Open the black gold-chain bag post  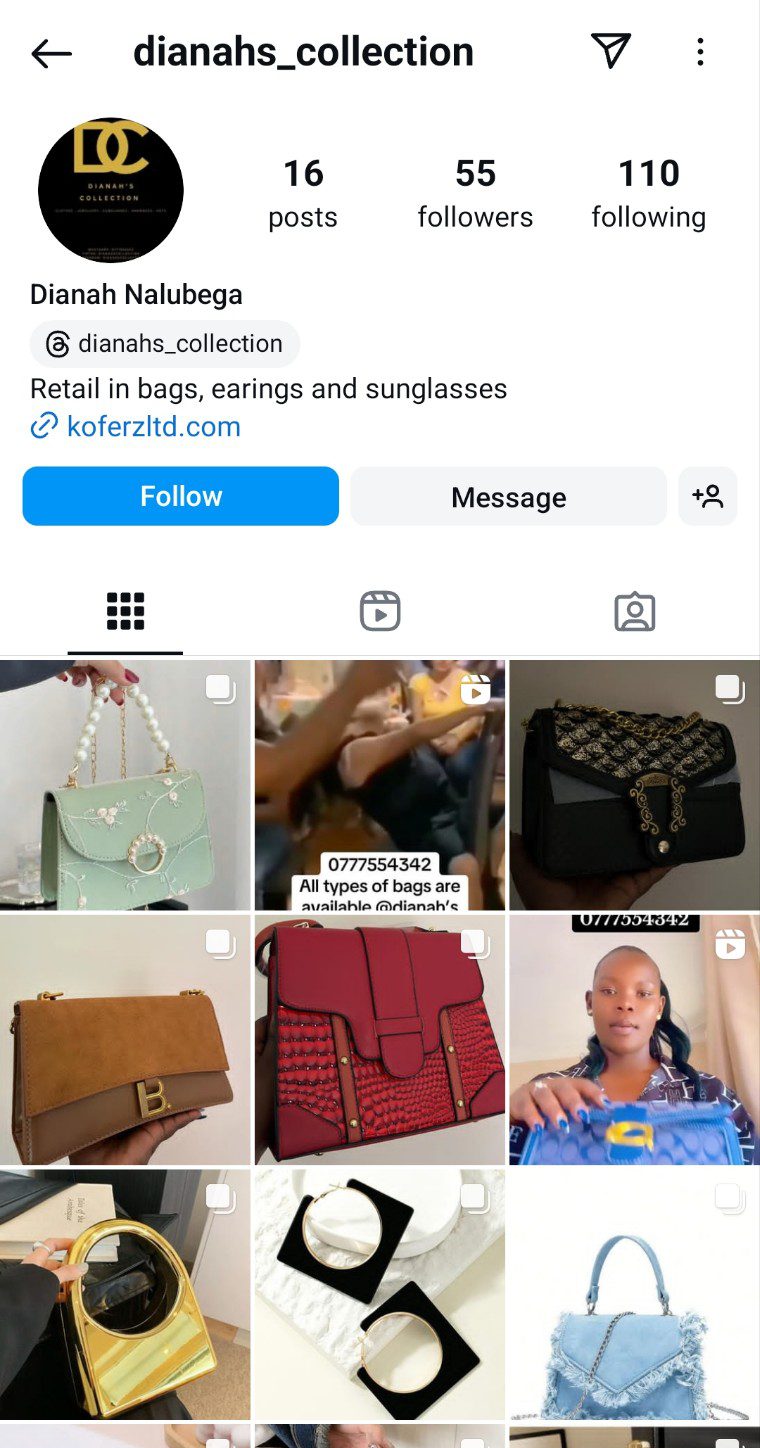click(634, 785)
